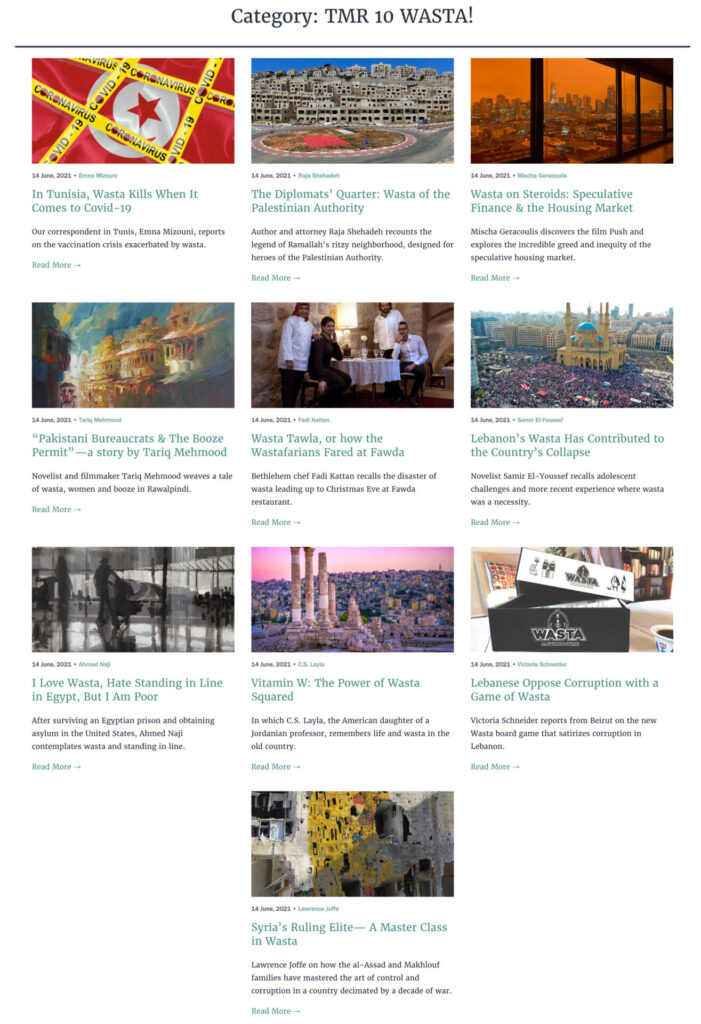Tap the coronavirus Tunisia flag thumbnail

click(x=133, y=110)
